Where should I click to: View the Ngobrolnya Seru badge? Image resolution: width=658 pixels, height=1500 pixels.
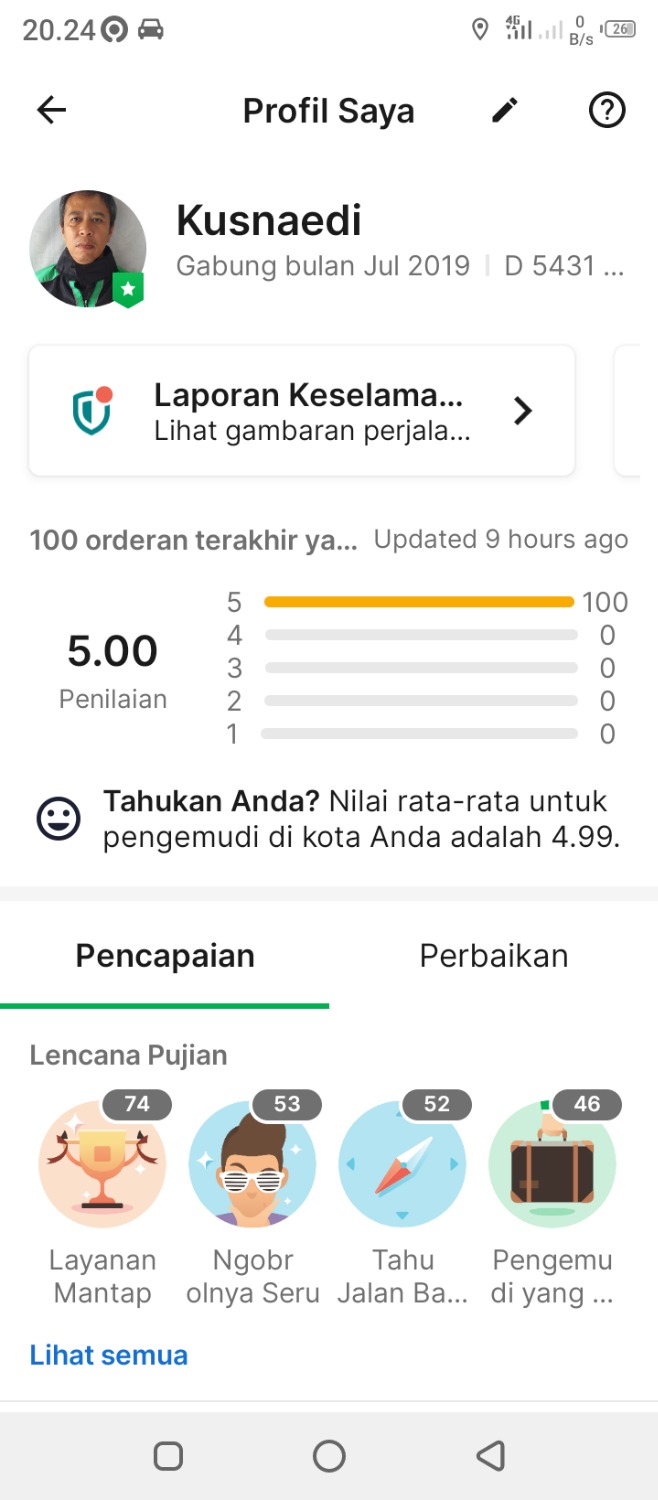(x=253, y=1165)
